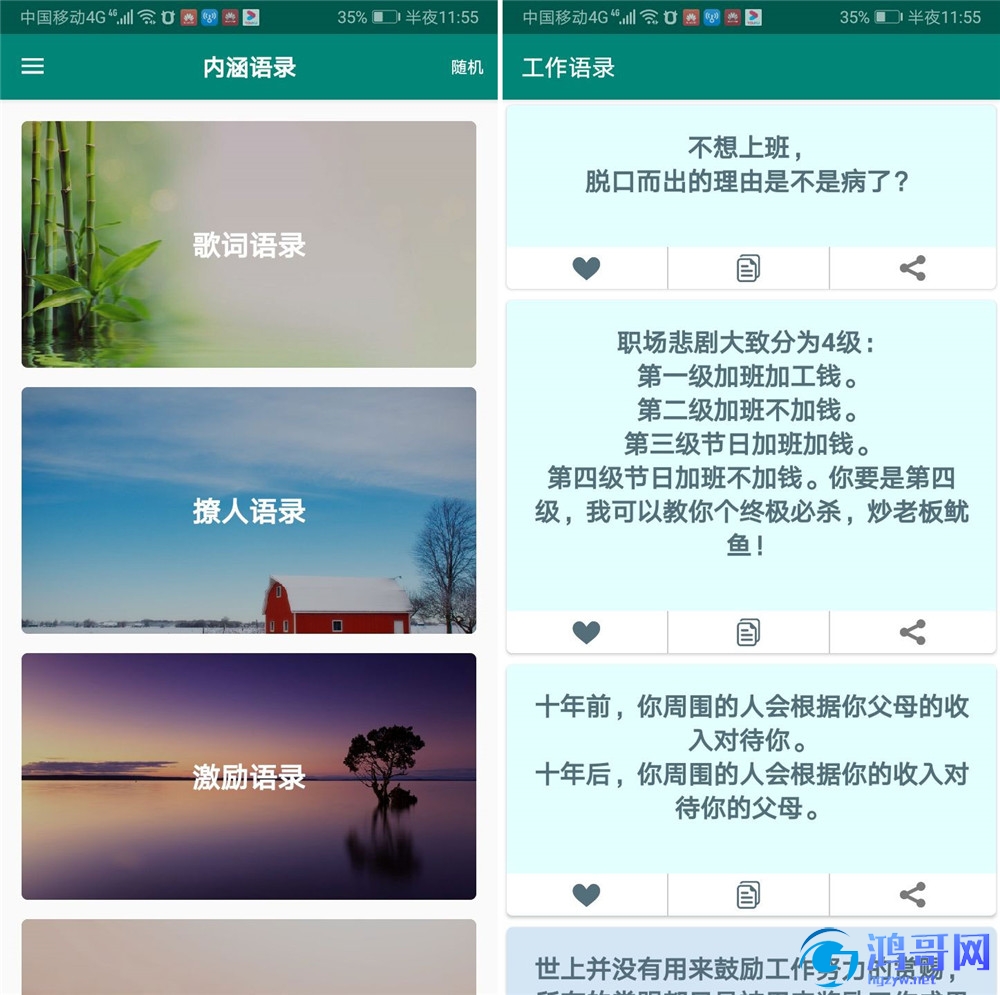Tap the 随机 random button
The width and height of the screenshot is (1000, 995).
[x=467, y=67]
